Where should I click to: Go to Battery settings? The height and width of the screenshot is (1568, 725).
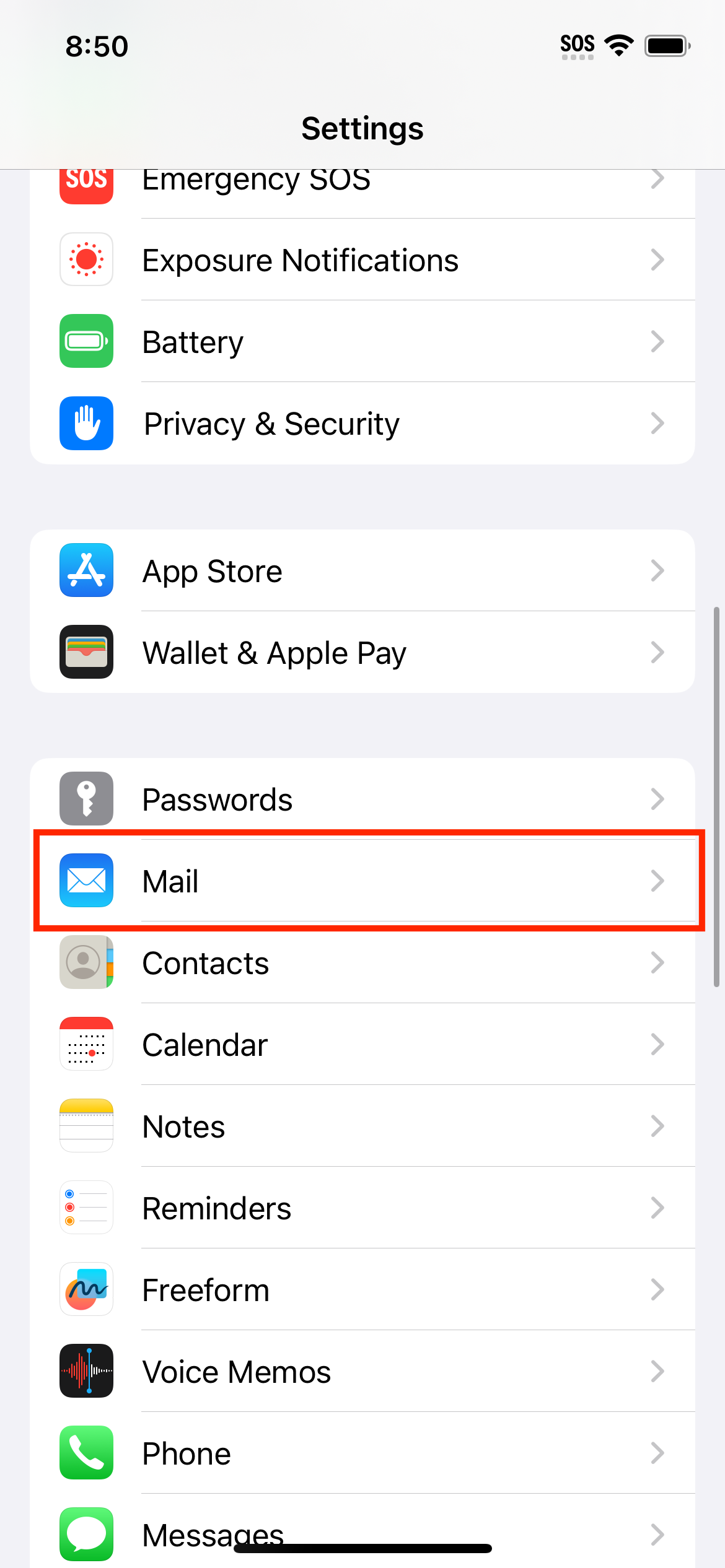point(362,341)
